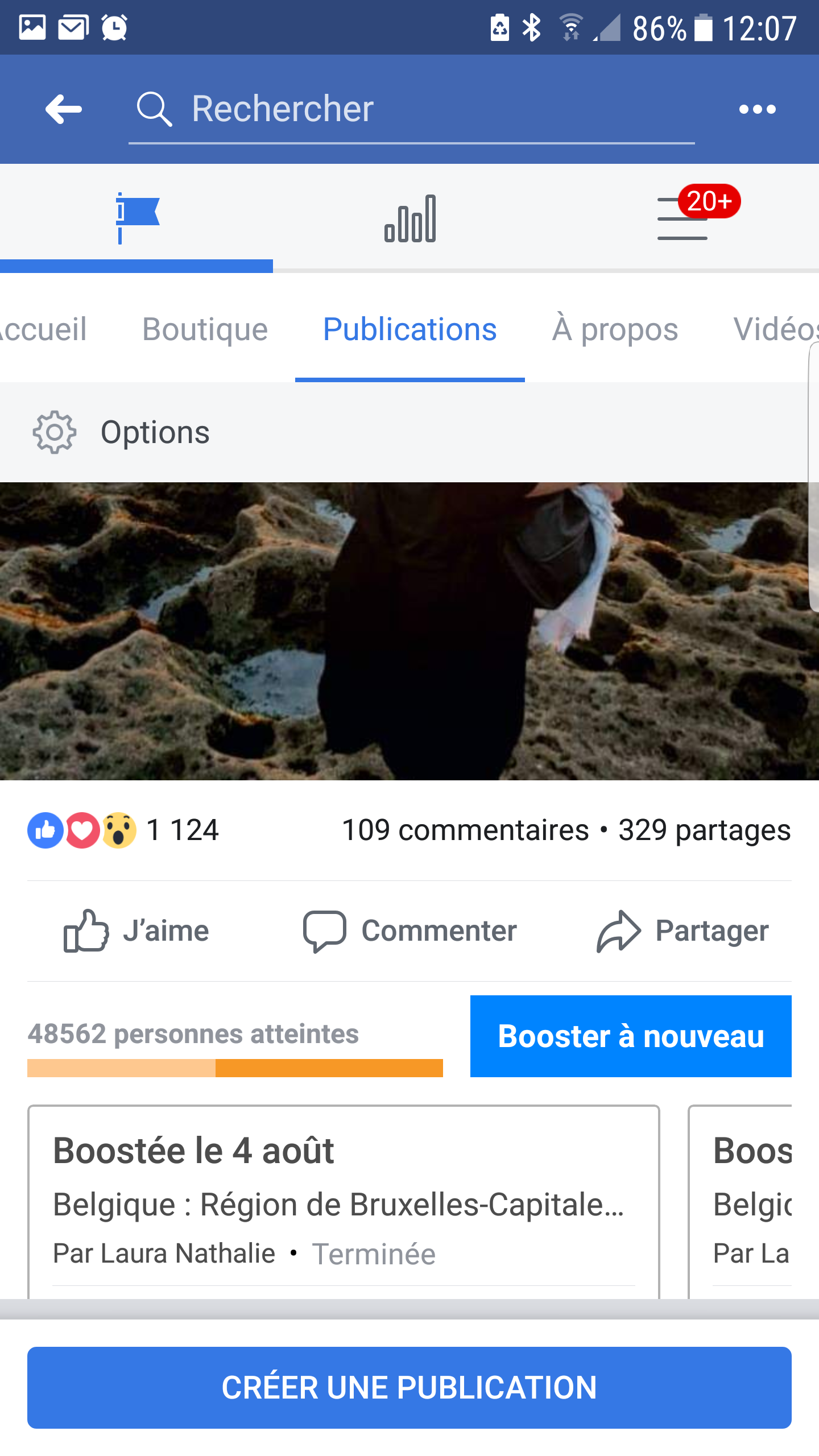Viewport: 819px width, 1456px height.
Task: Select the Publications tab
Action: pos(409,330)
